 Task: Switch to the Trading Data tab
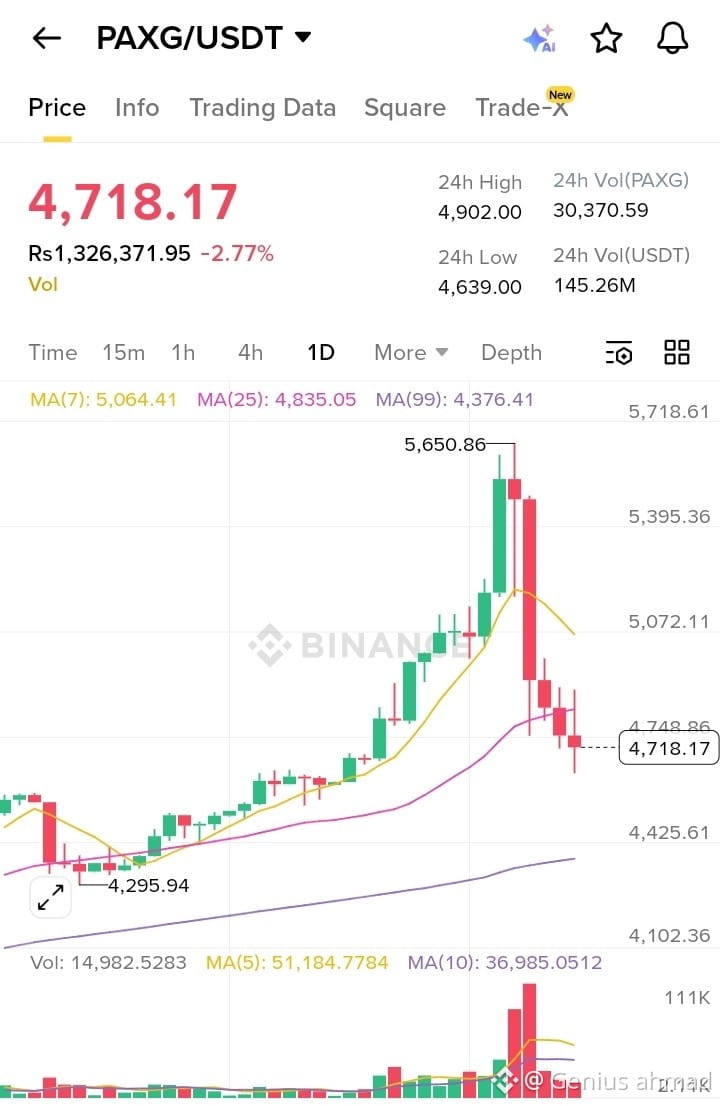click(x=262, y=108)
